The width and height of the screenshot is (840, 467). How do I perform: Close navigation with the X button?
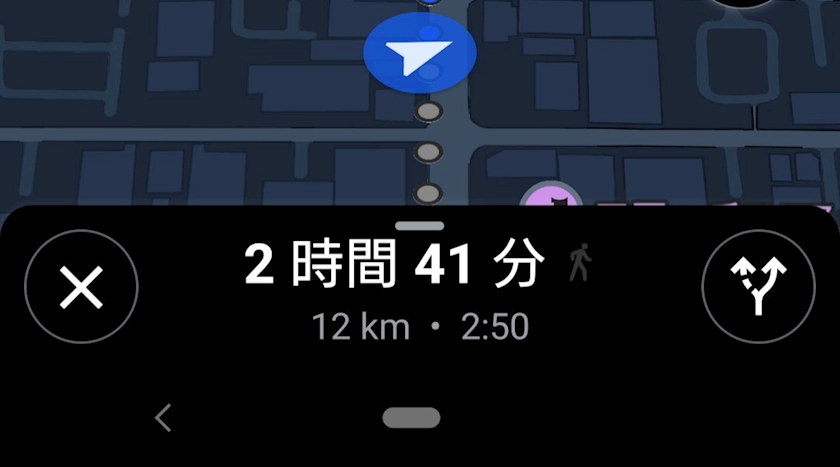pyautogui.click(x=81, y=287)
